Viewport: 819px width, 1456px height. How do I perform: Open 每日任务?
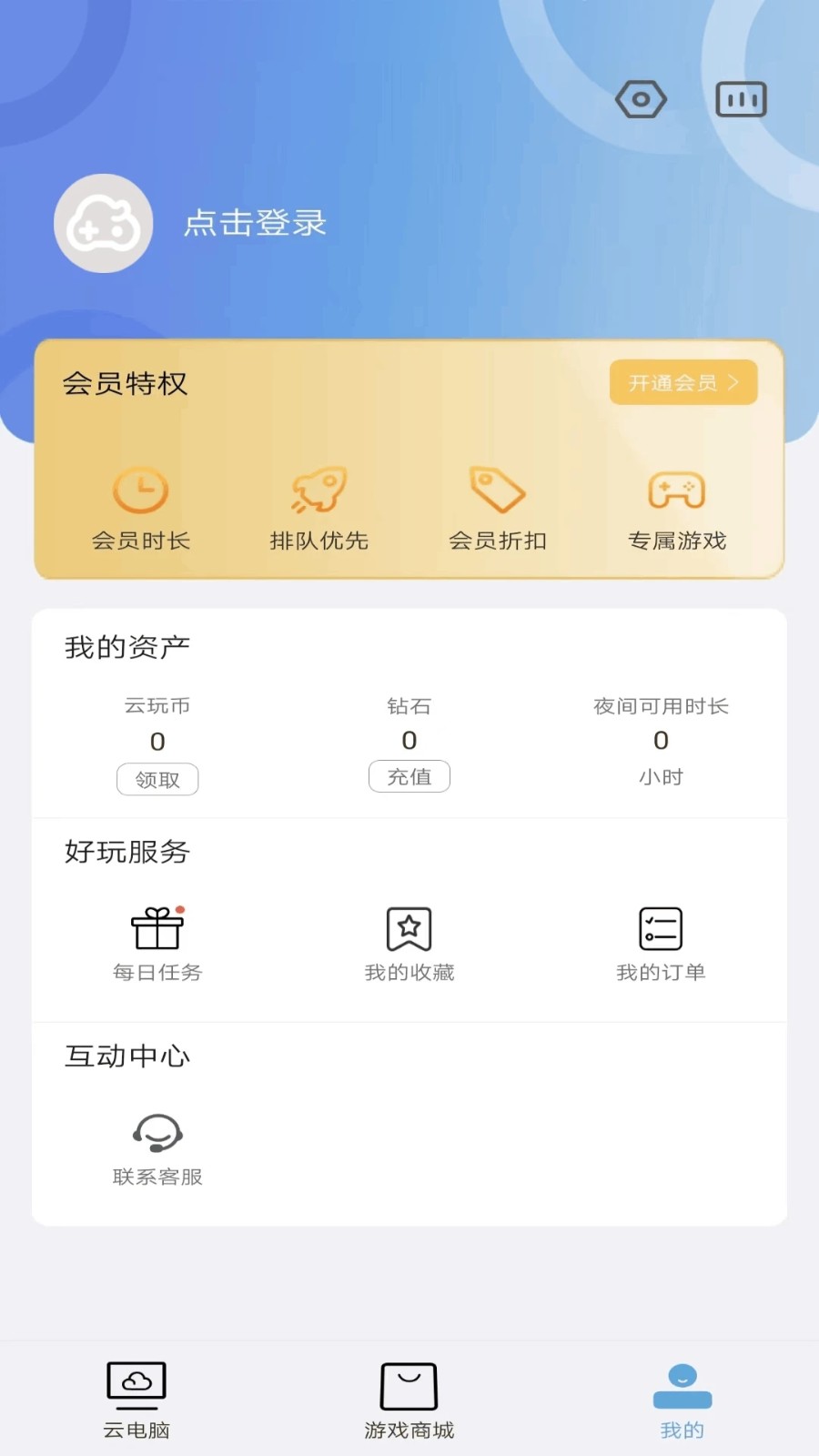(157, 945)
